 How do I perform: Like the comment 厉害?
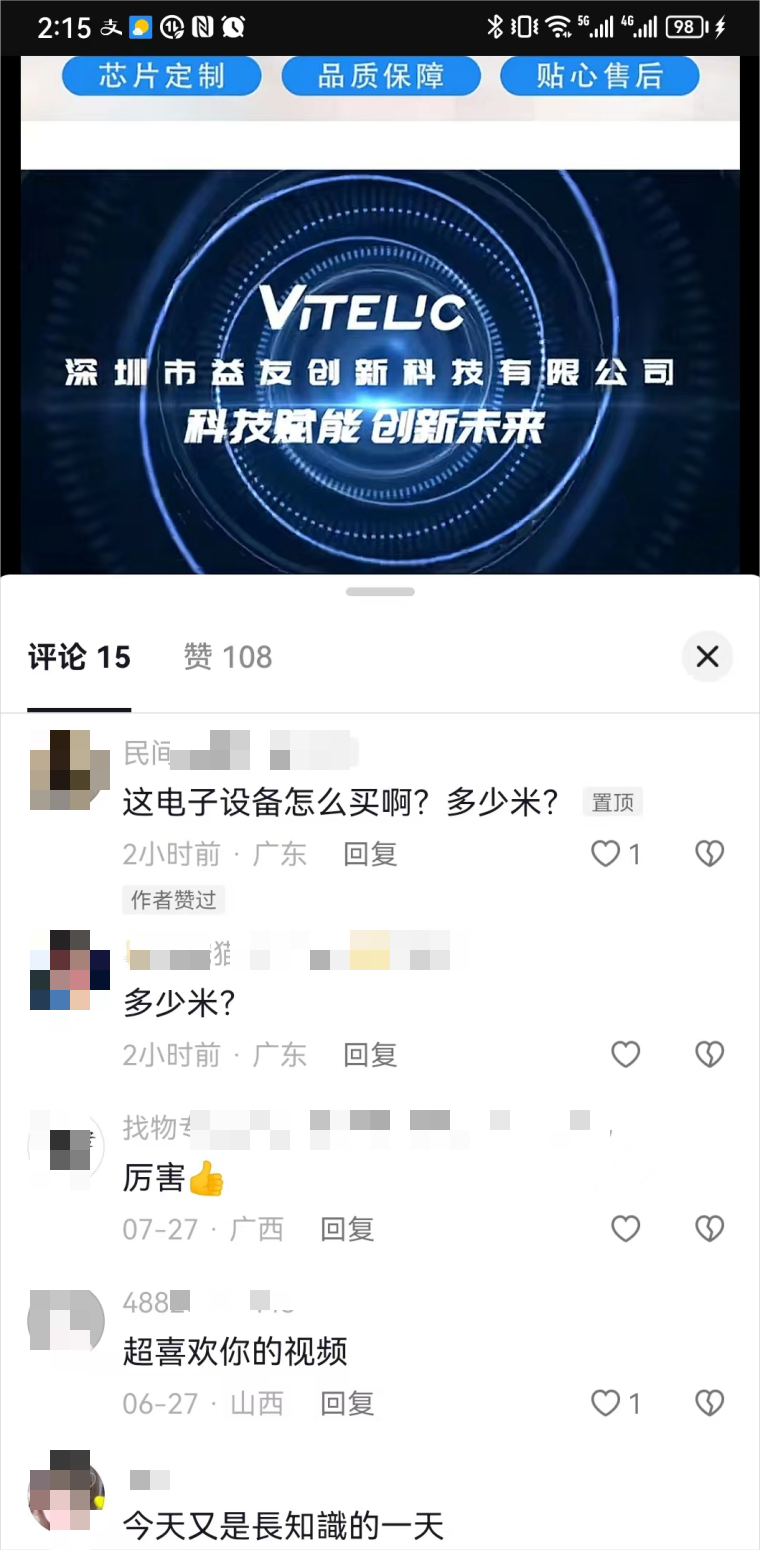[625, 1228]
